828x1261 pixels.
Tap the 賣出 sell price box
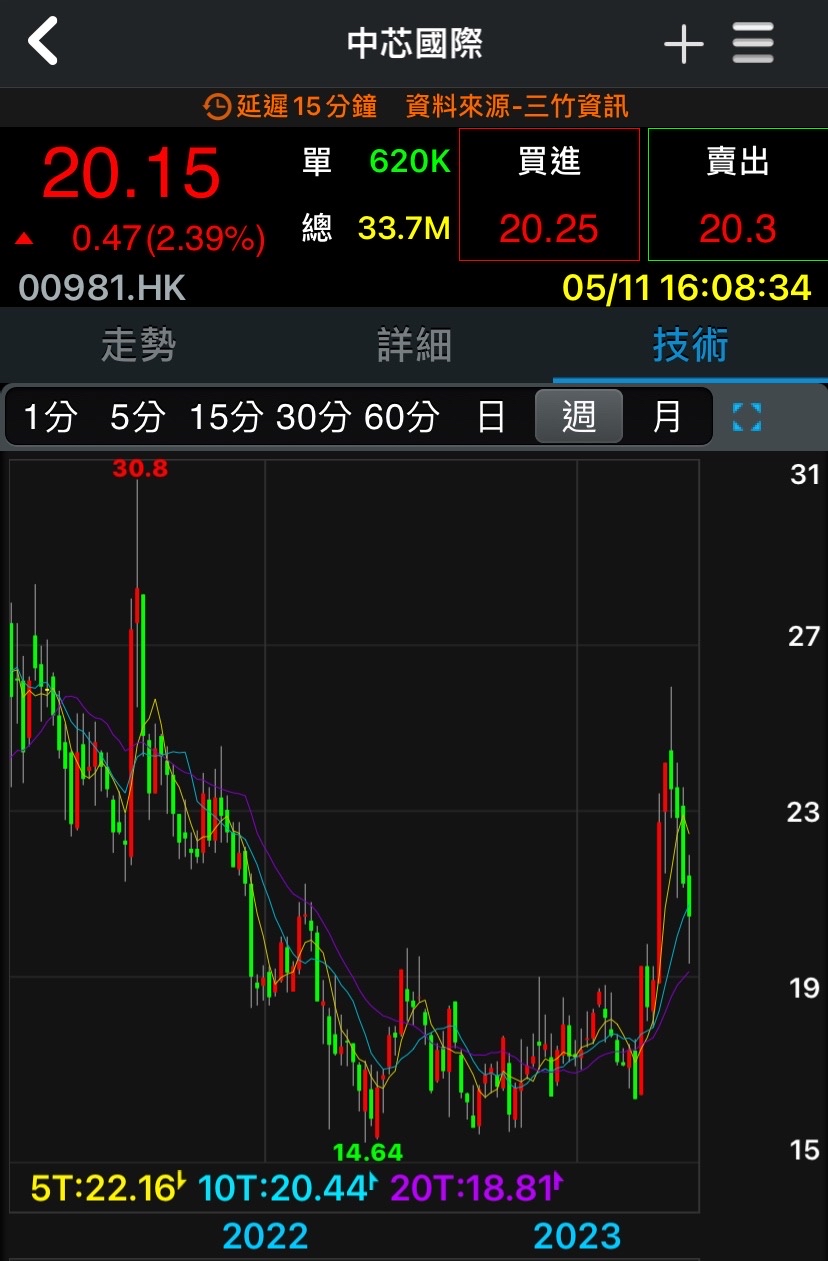[x=737, y=194]
